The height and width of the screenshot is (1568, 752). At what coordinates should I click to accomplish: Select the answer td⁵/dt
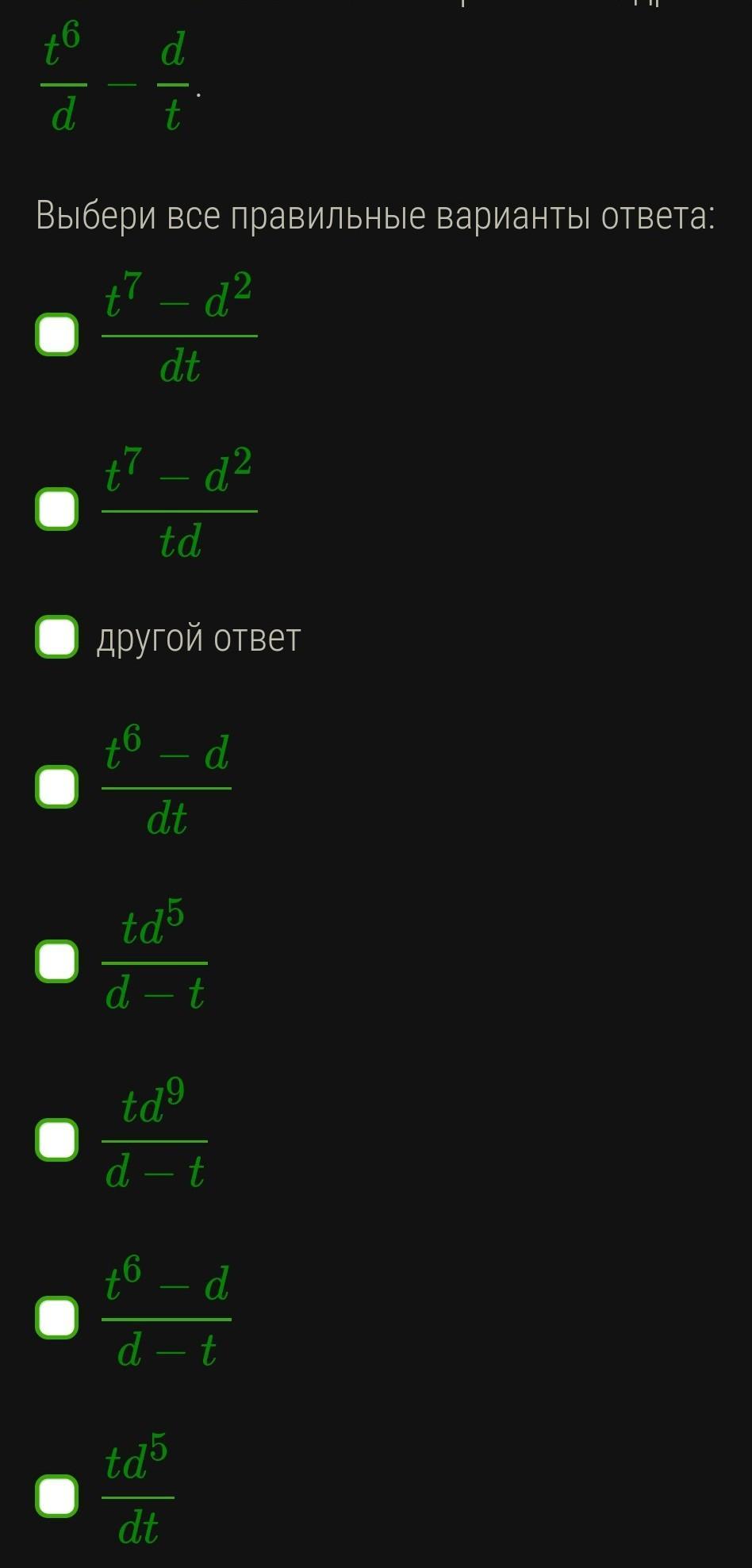click(x=56, y=1497)
